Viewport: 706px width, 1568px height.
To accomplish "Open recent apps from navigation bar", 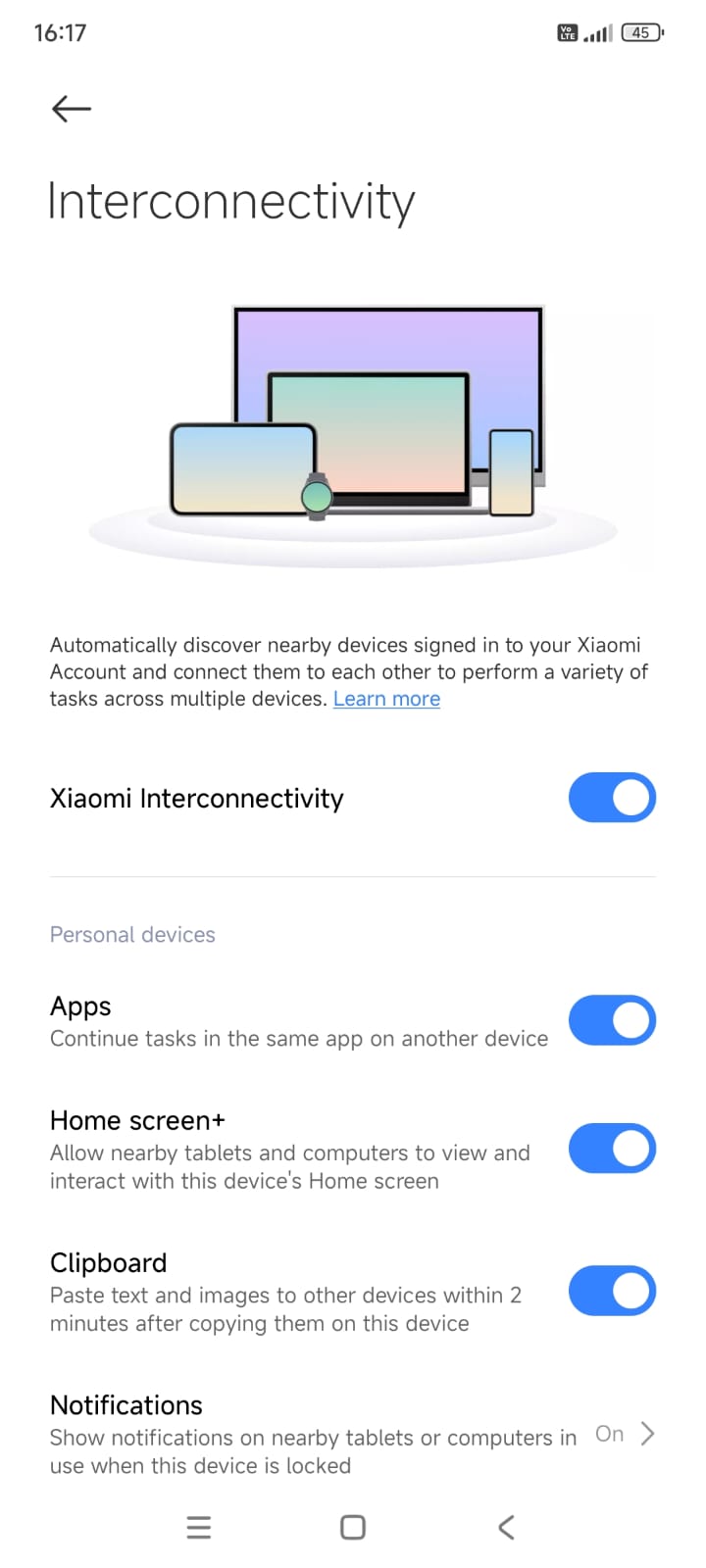I will click(199, 1527).
